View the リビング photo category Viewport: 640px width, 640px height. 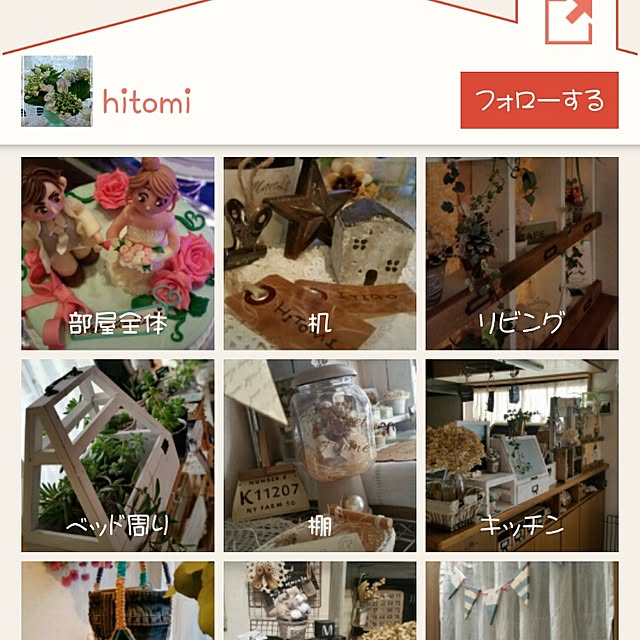[x=522, y=253]
